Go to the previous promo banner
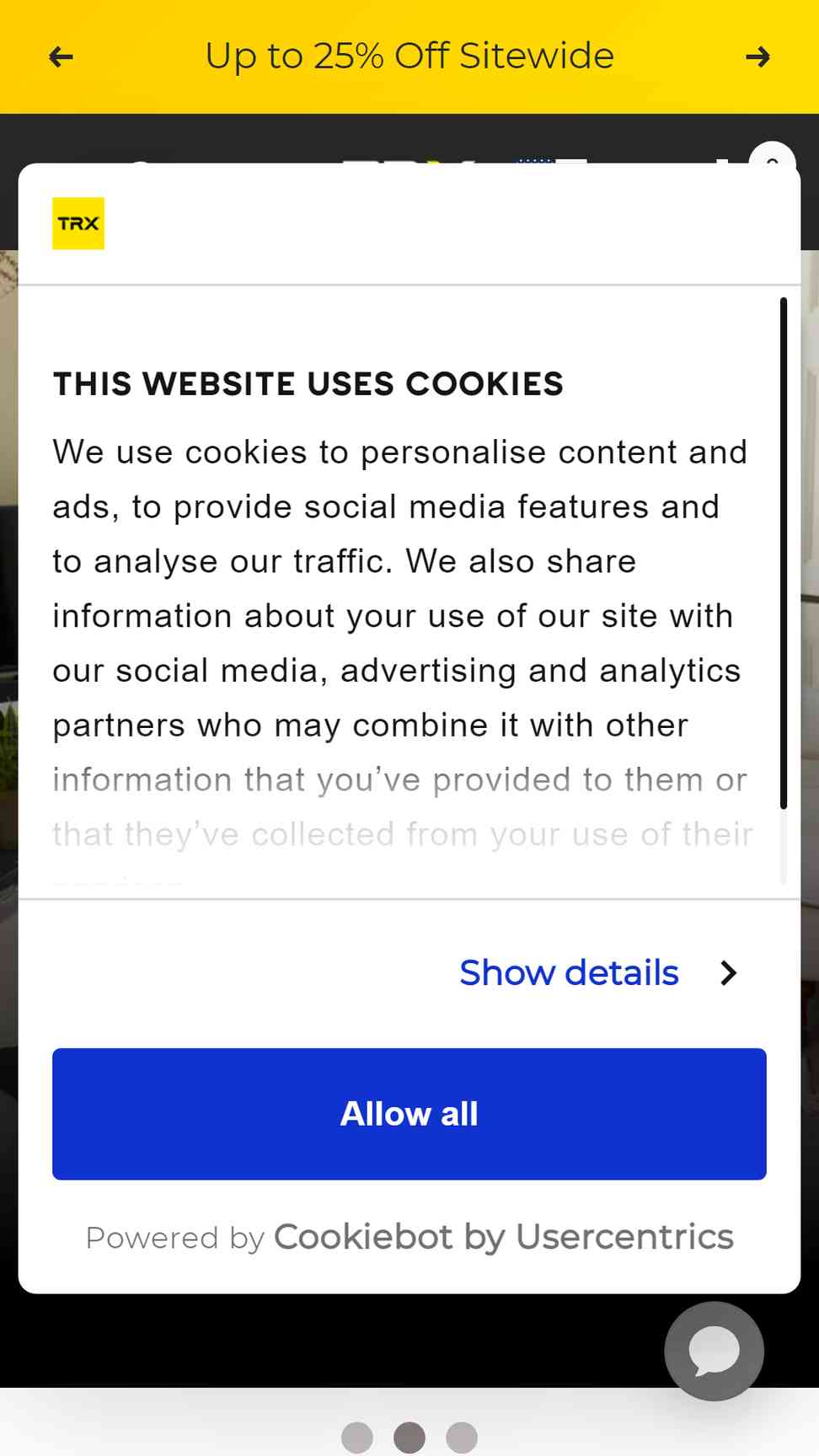This screenshot has height=1456, width=819. [x=61, y=56]
